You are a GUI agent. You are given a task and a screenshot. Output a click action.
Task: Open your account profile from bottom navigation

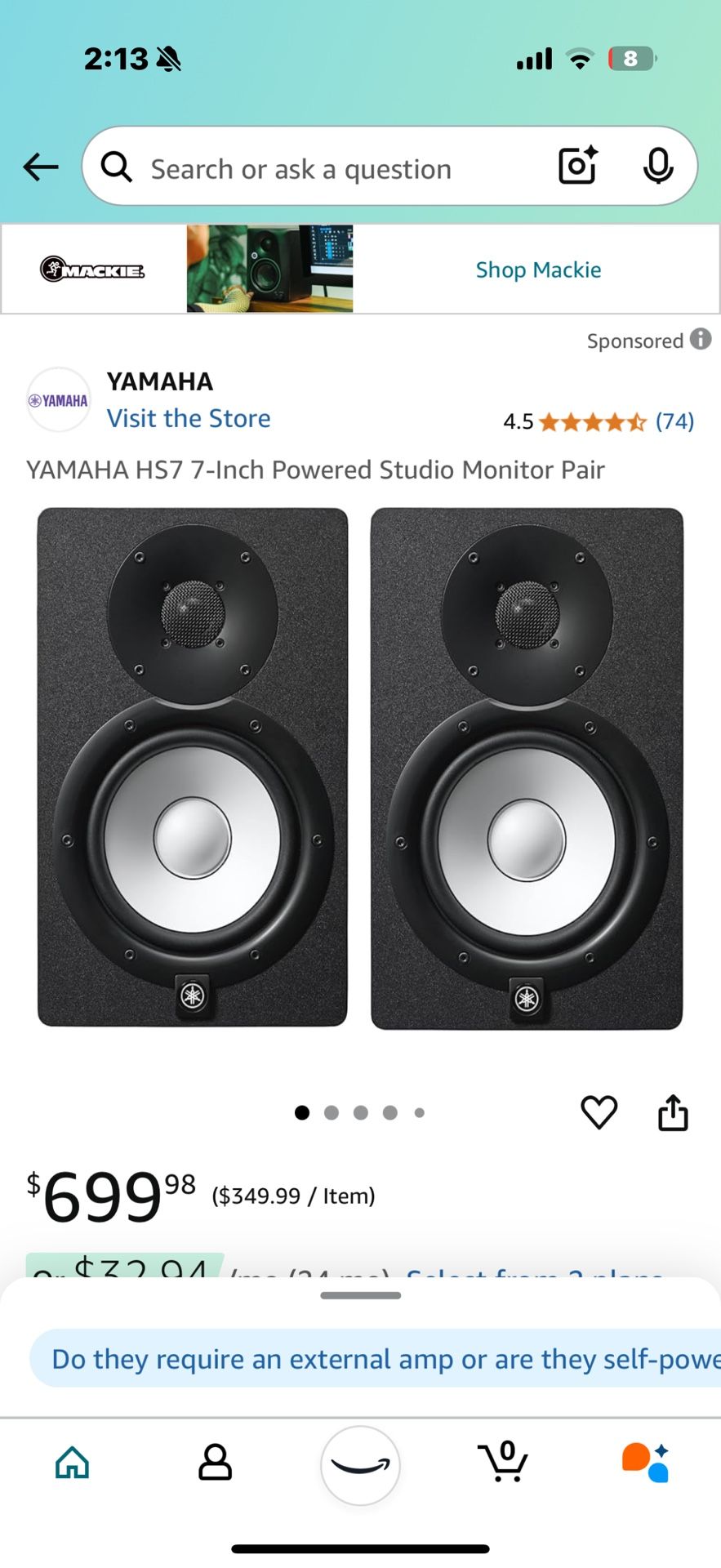(216, 1464)
